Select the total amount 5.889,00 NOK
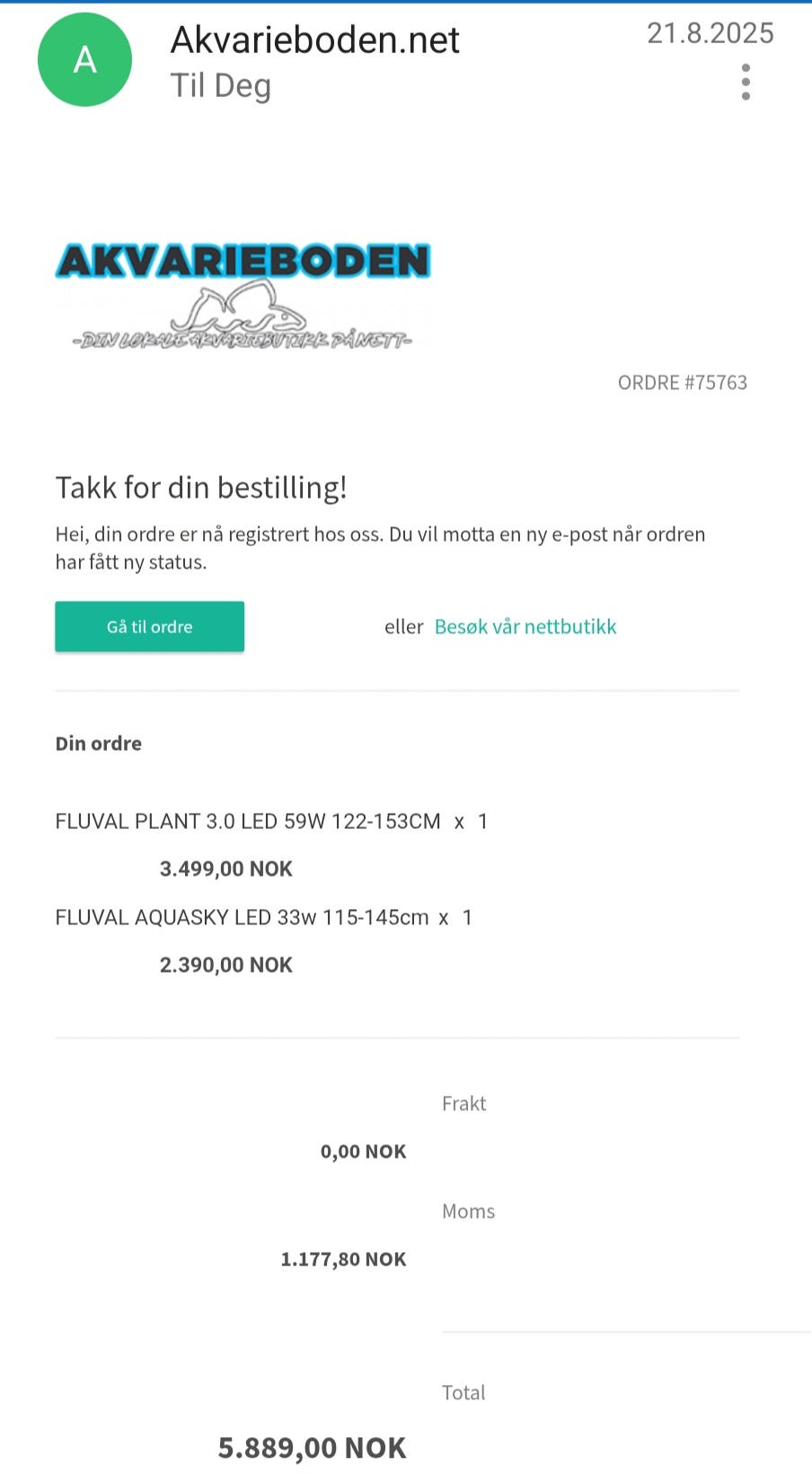The image size is (812, 1474). [312, 1446]
